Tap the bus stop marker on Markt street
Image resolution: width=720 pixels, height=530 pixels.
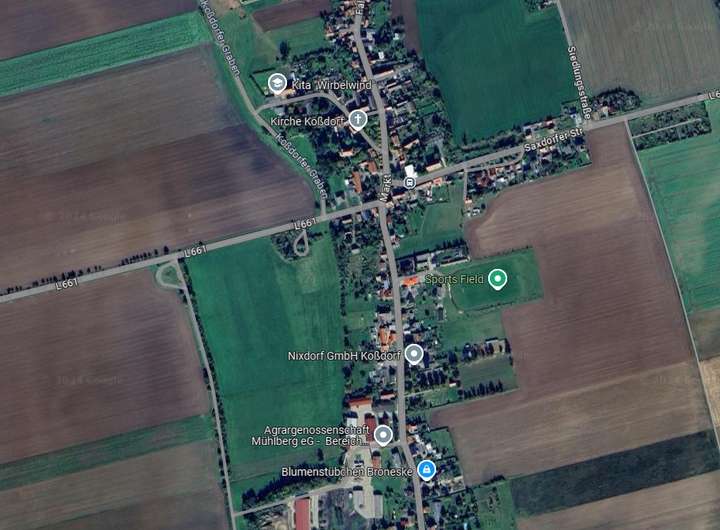pos(410,182)
